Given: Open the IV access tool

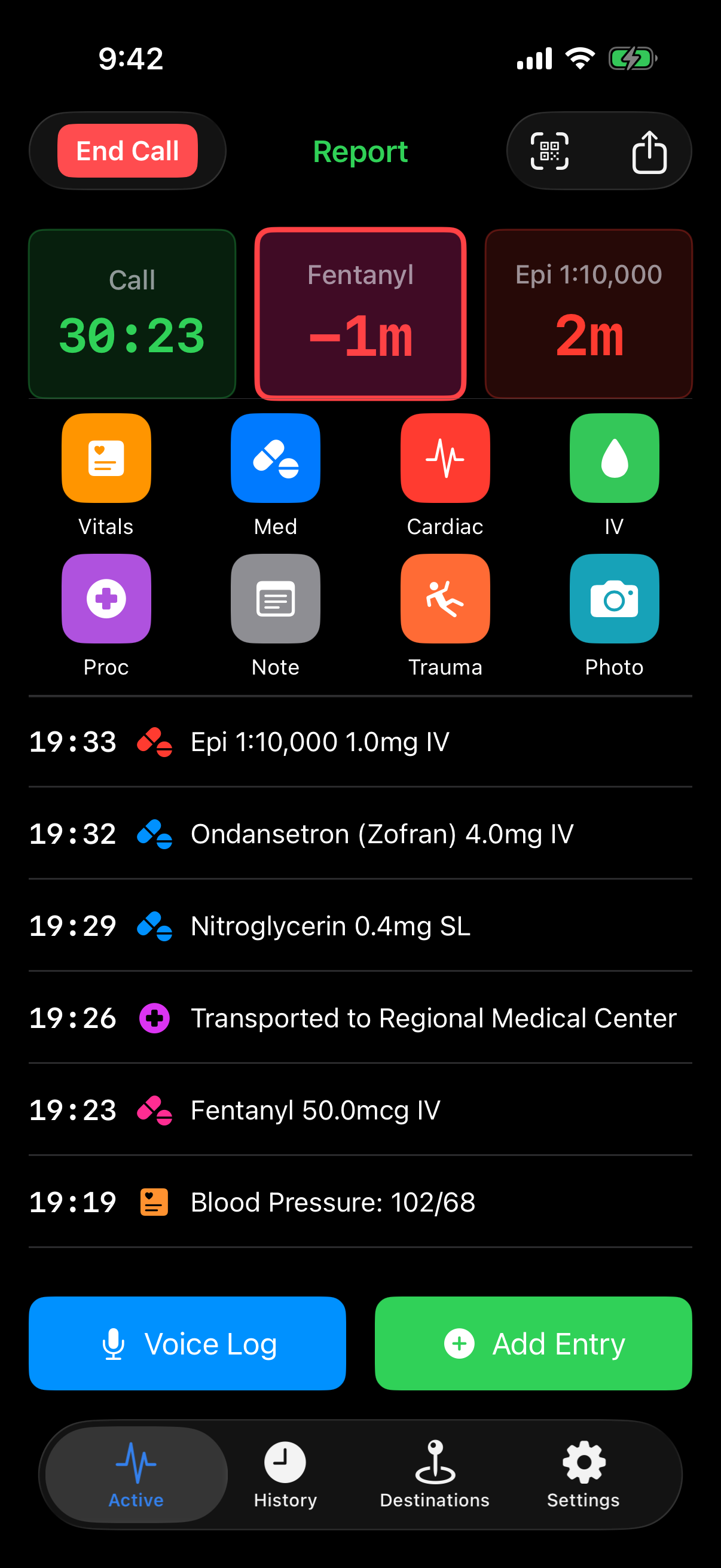Looking at the screenshot, I should click(614, 459).
